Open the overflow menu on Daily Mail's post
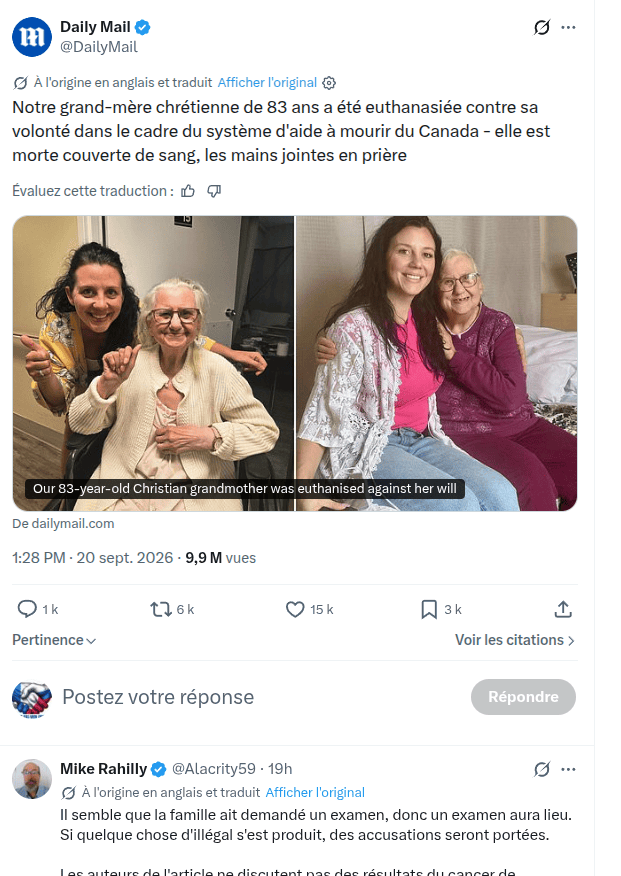Image resolution: width=621 pixels, height=876 pixels. pos(568,27)
